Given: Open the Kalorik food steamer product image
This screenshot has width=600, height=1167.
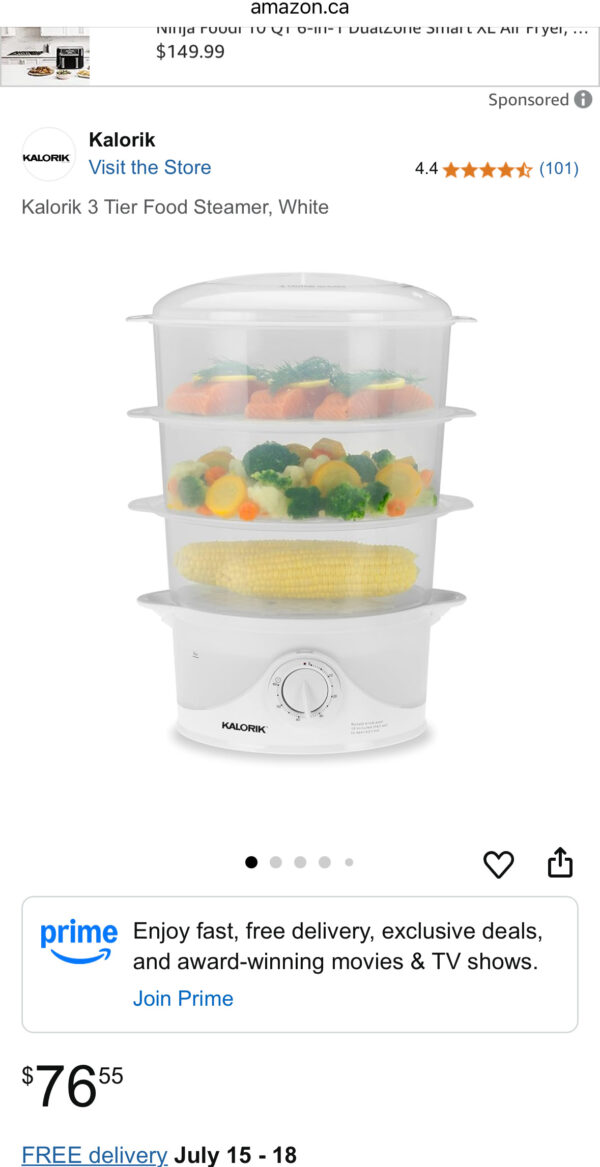Looking at the screenshot, I should click(300, 515).
